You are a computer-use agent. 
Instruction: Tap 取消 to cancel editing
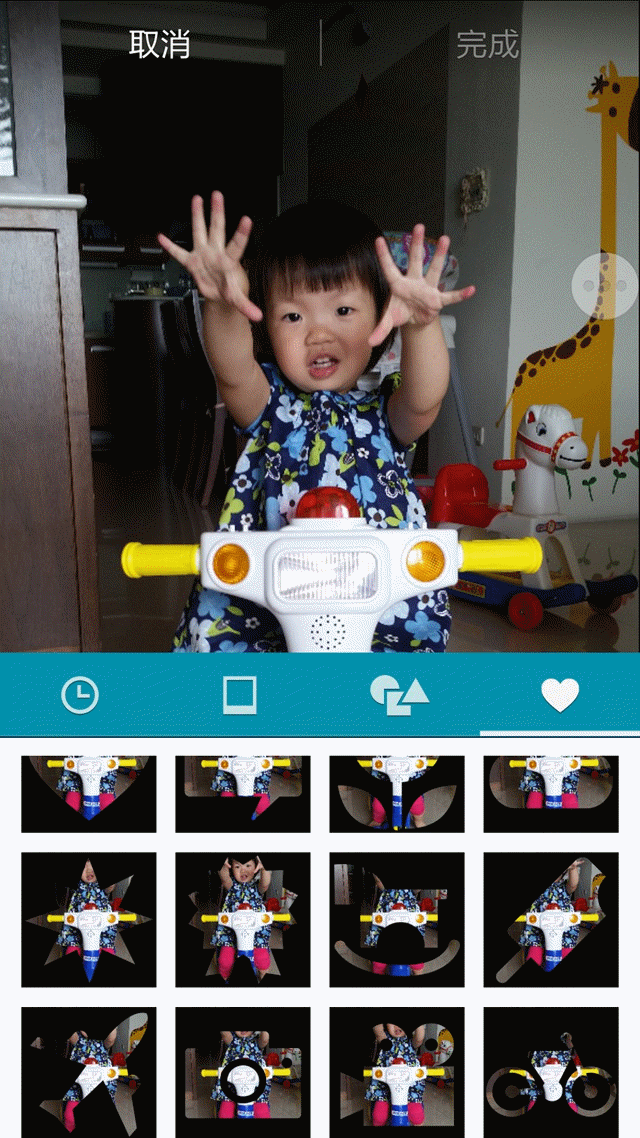[160, 45]
